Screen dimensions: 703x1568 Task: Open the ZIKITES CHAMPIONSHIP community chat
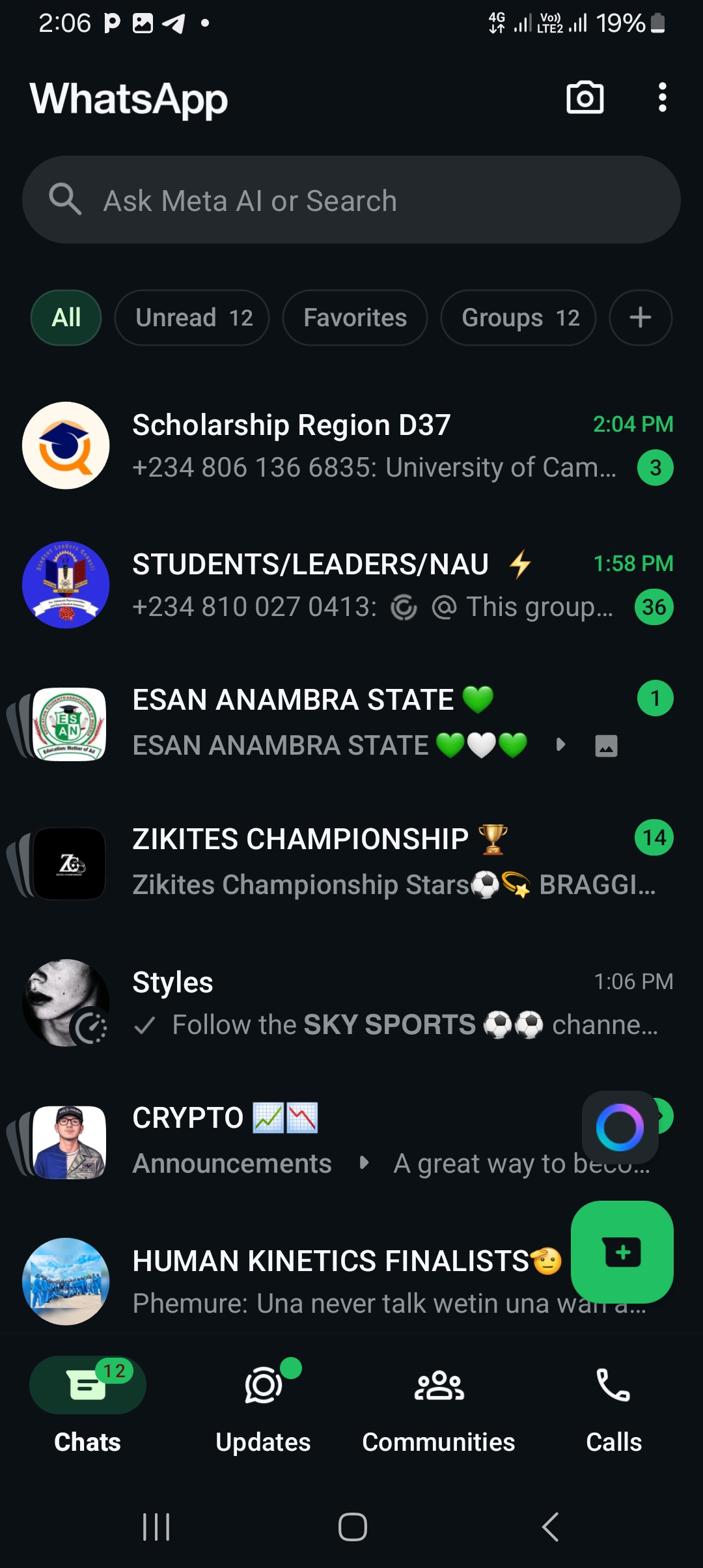351,862
